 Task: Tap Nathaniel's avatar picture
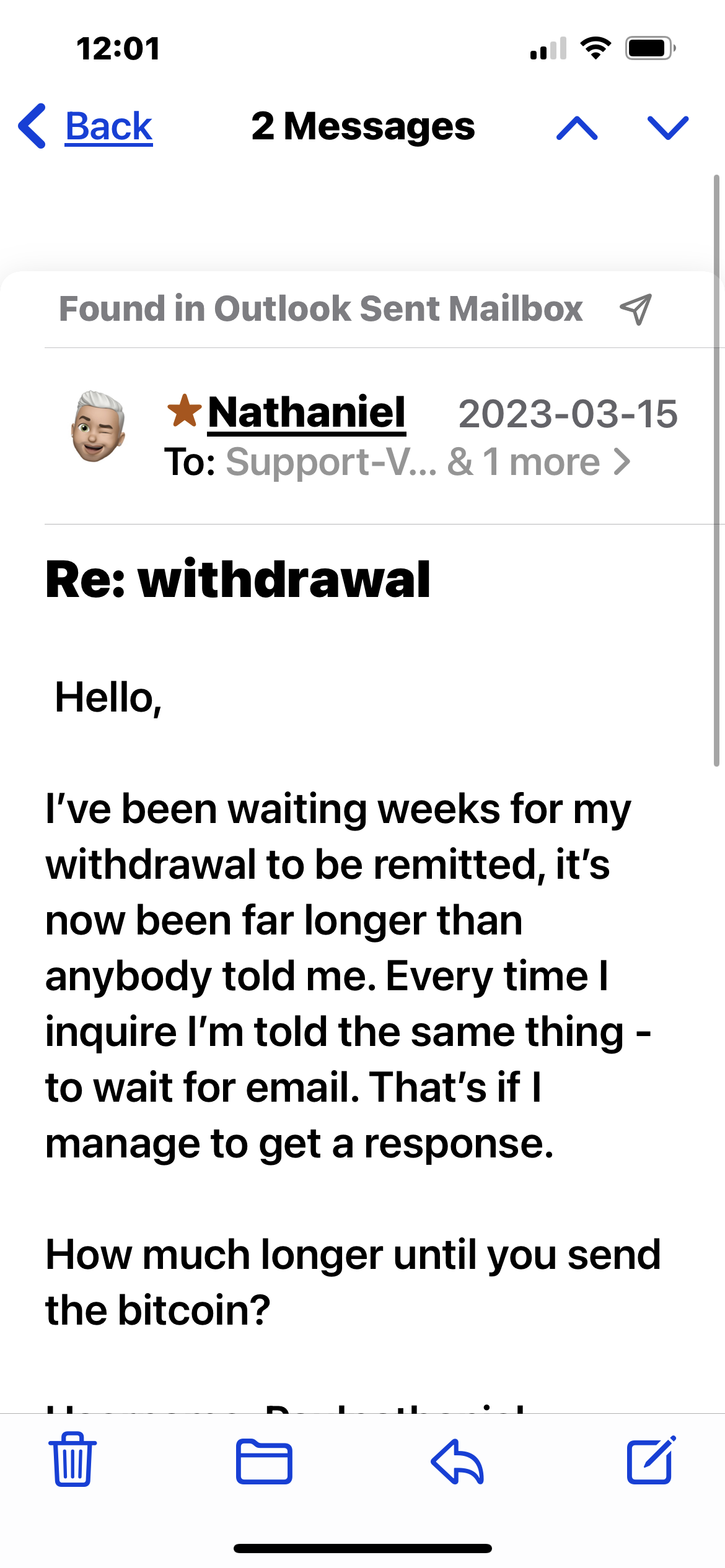98,426
